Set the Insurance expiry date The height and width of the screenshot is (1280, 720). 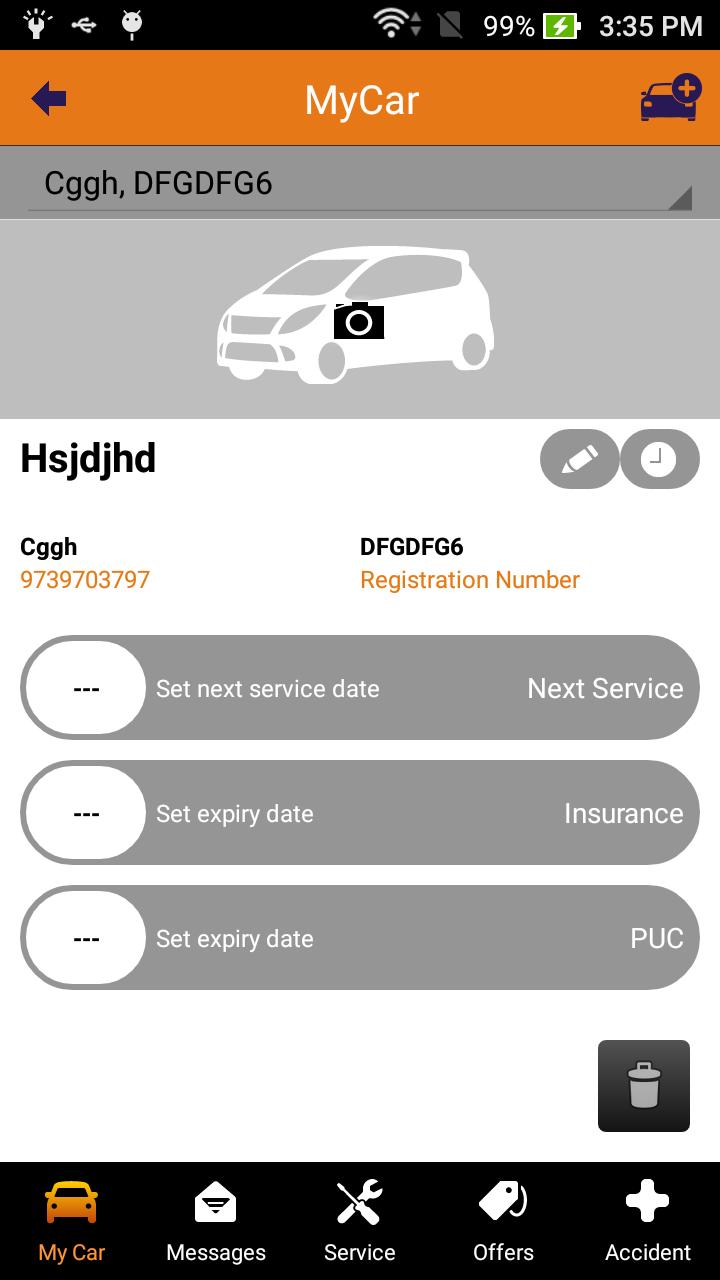pyautogui.click(x=360, y=813)
